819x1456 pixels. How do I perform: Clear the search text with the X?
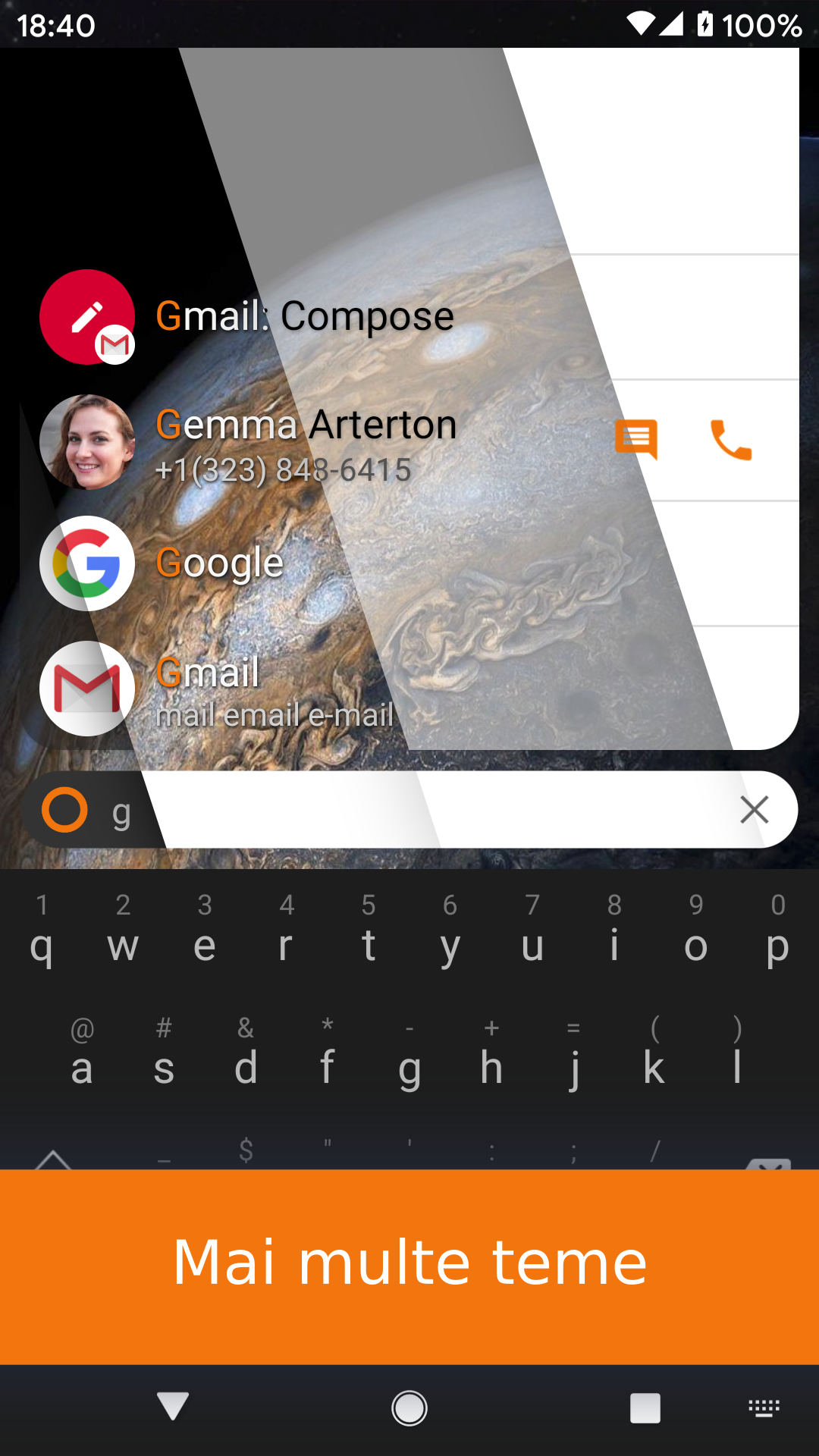[x=754, y=810]
